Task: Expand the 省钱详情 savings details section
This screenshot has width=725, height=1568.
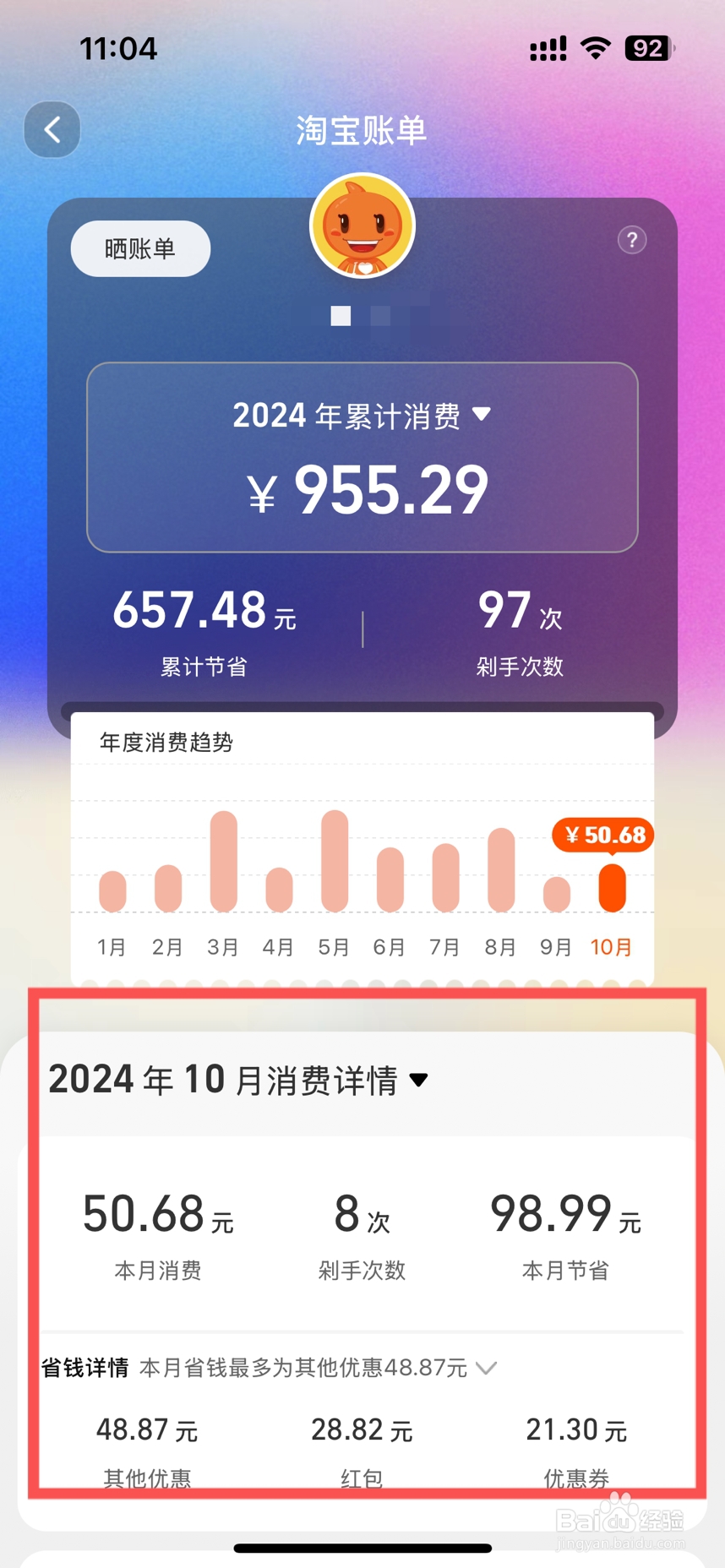Action: pyautogui.click(x=486, y=1368)
